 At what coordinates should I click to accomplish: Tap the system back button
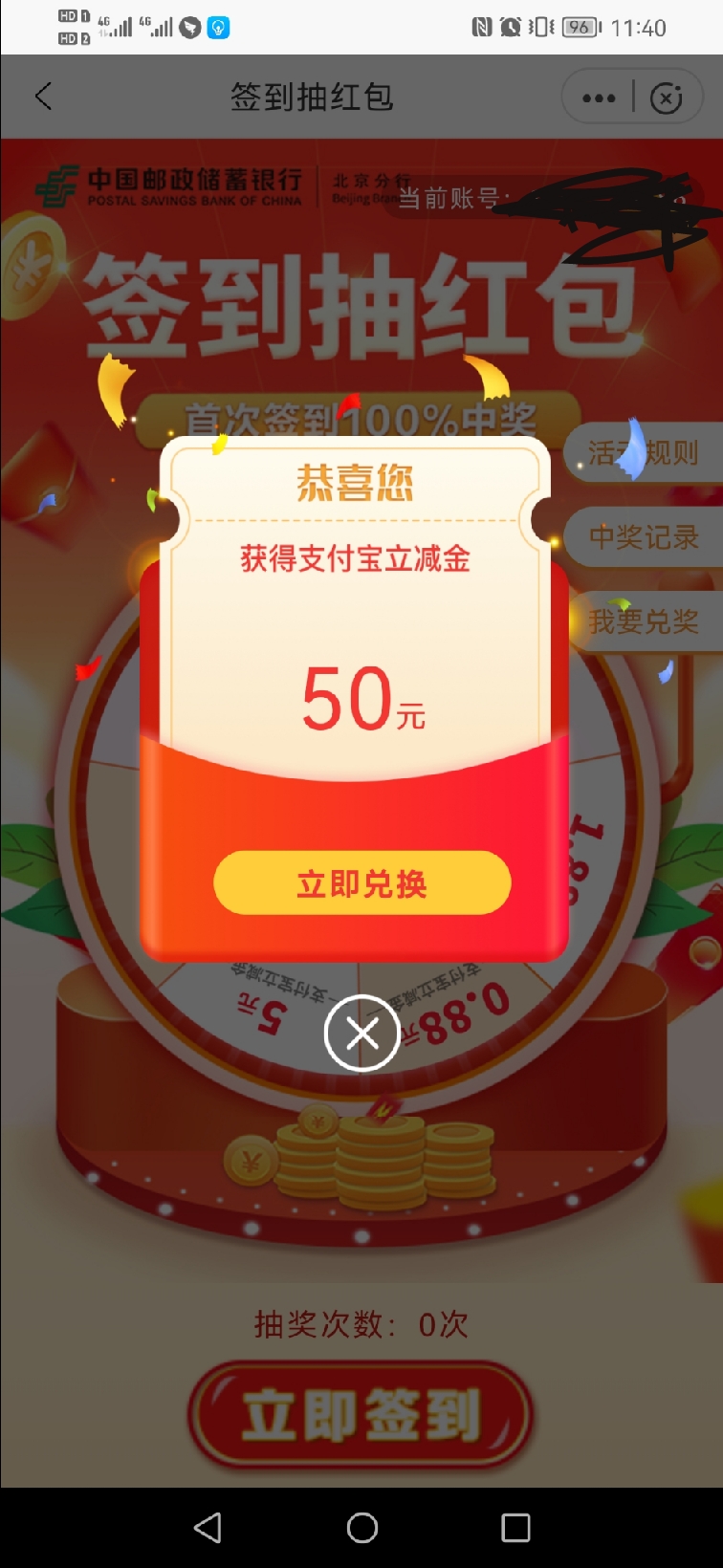[208, 1528]
